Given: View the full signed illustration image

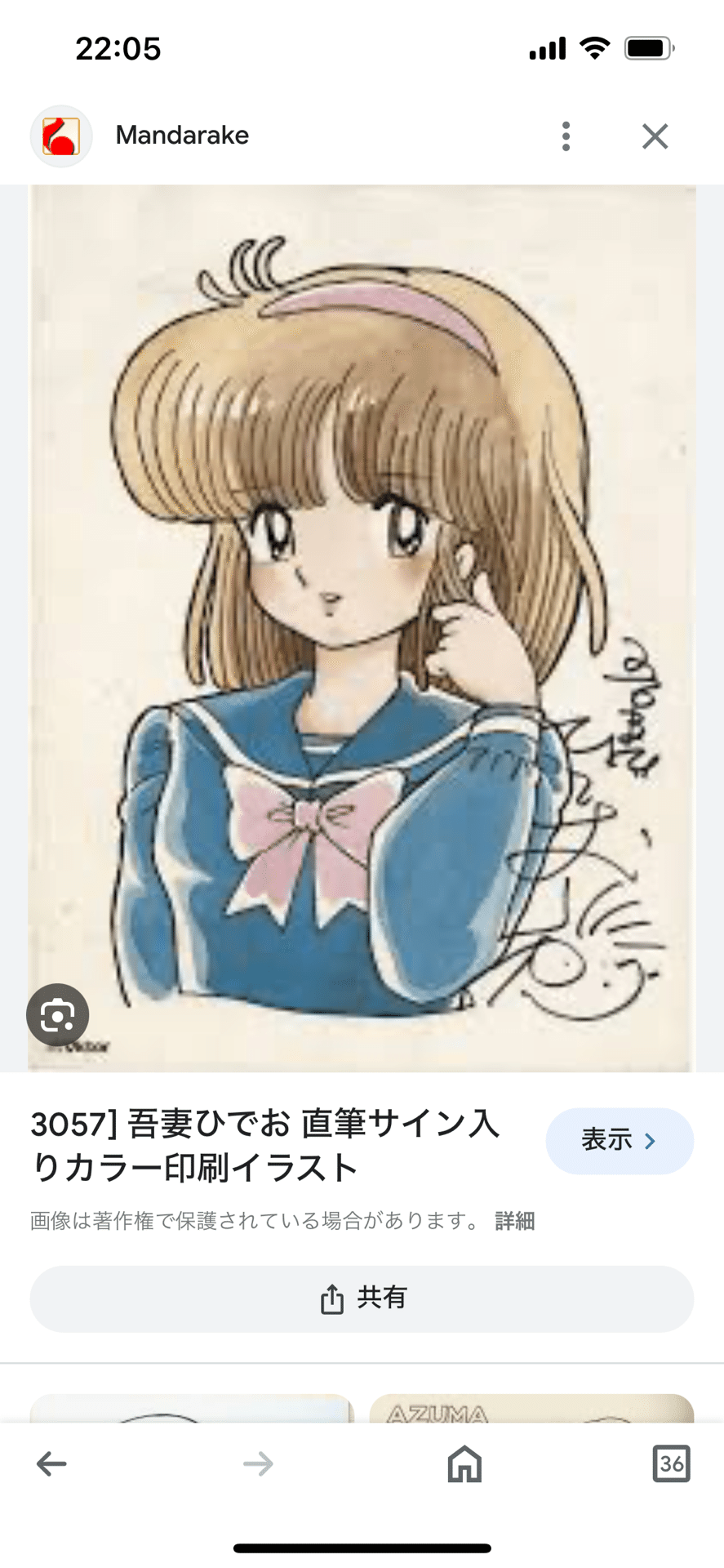Looking at the screenshot, I should (362, 628).
